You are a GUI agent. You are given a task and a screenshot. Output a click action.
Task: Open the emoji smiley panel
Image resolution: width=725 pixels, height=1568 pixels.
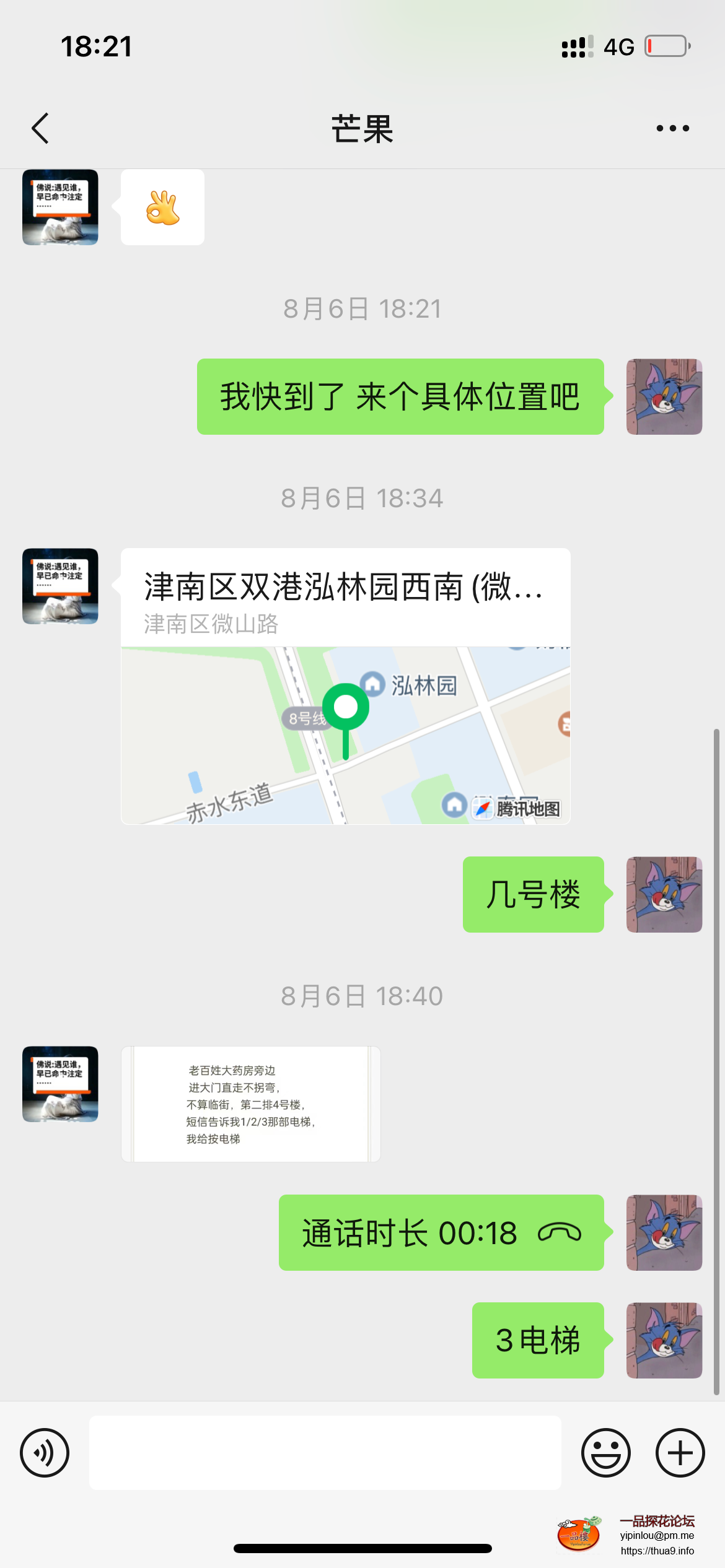(607, 1452)
